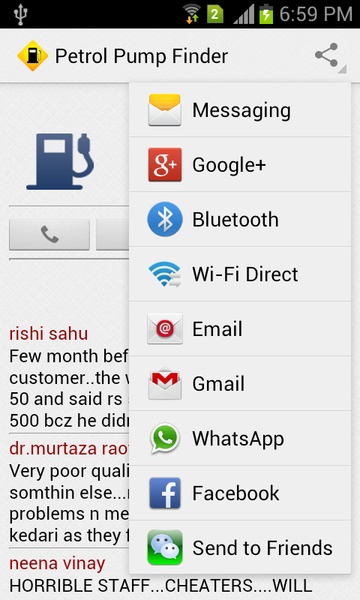
Task: Choose Bluetooth to share
Action: pos(240,219)
